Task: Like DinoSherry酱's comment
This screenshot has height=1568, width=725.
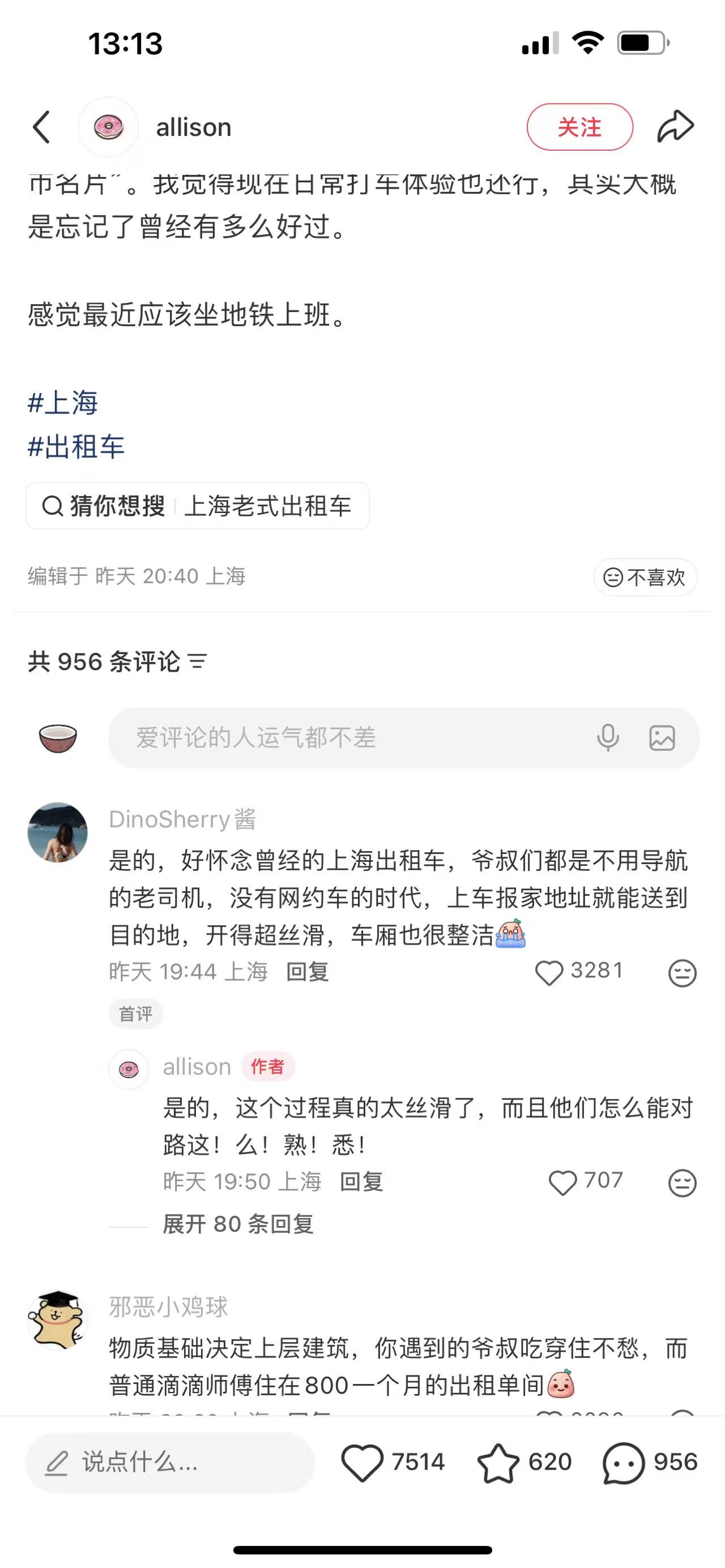Action: pos(548,972)
